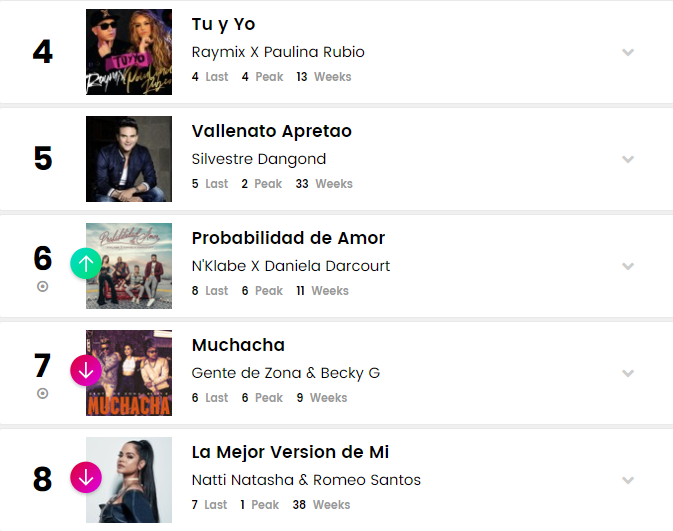Expand details for Probabilidad de Amor
Image resolution: width=673 pixels, height=531 pixels.
click(x=628, y=266)
